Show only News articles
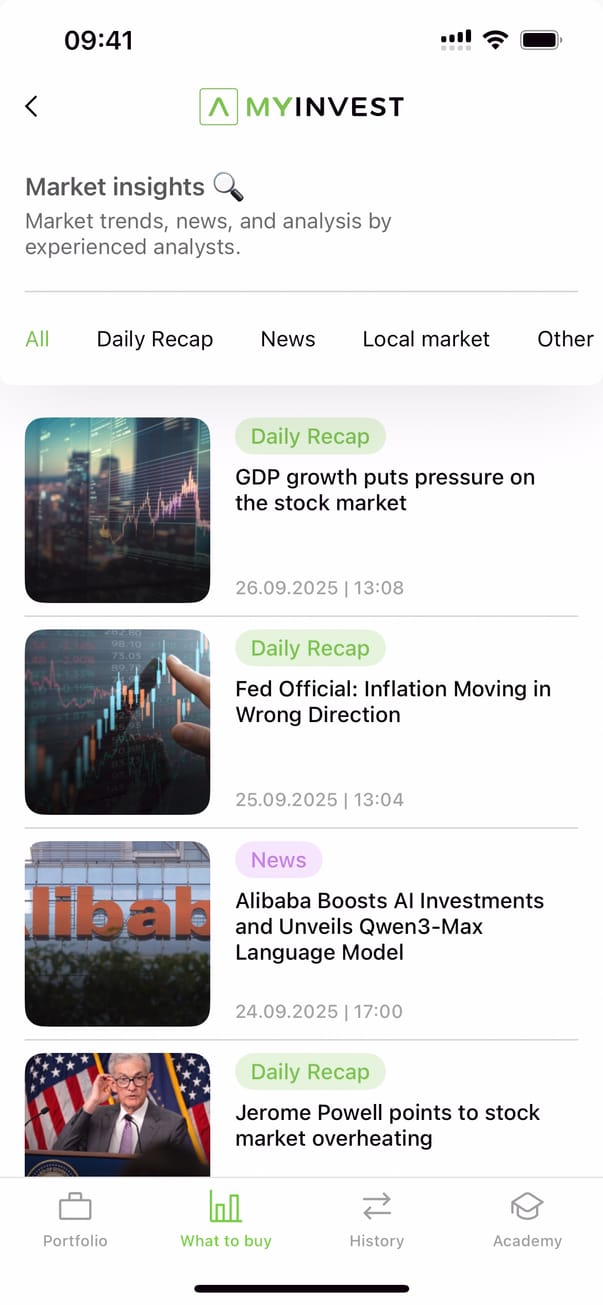 (288, 339)
